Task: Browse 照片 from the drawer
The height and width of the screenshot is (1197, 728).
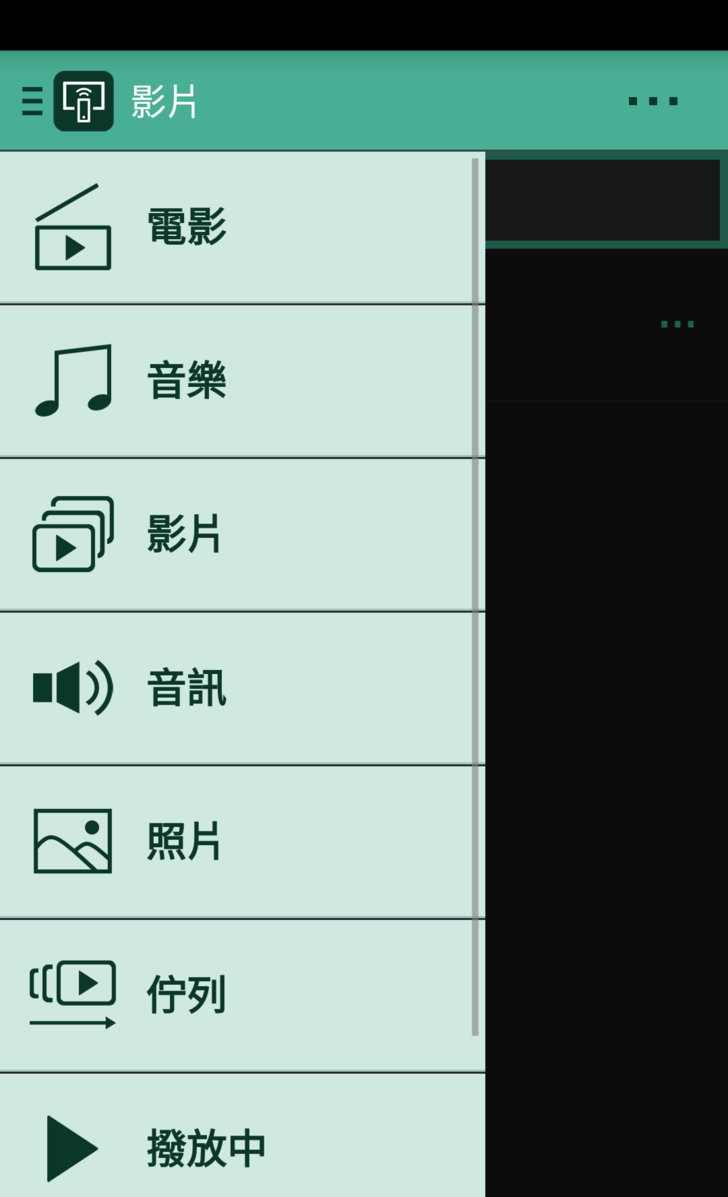Action: [240, 841]
